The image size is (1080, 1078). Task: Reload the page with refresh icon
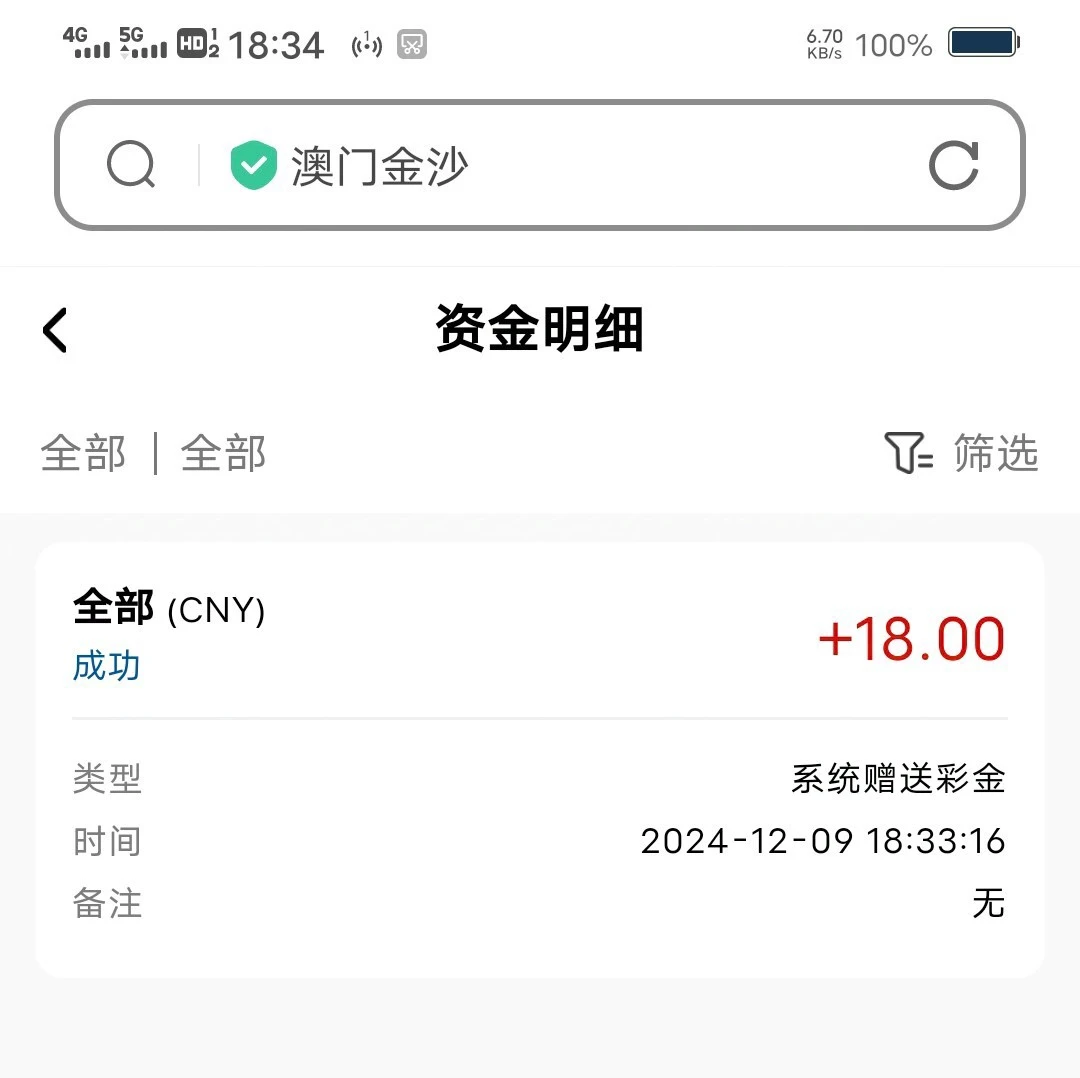(953, 165)
